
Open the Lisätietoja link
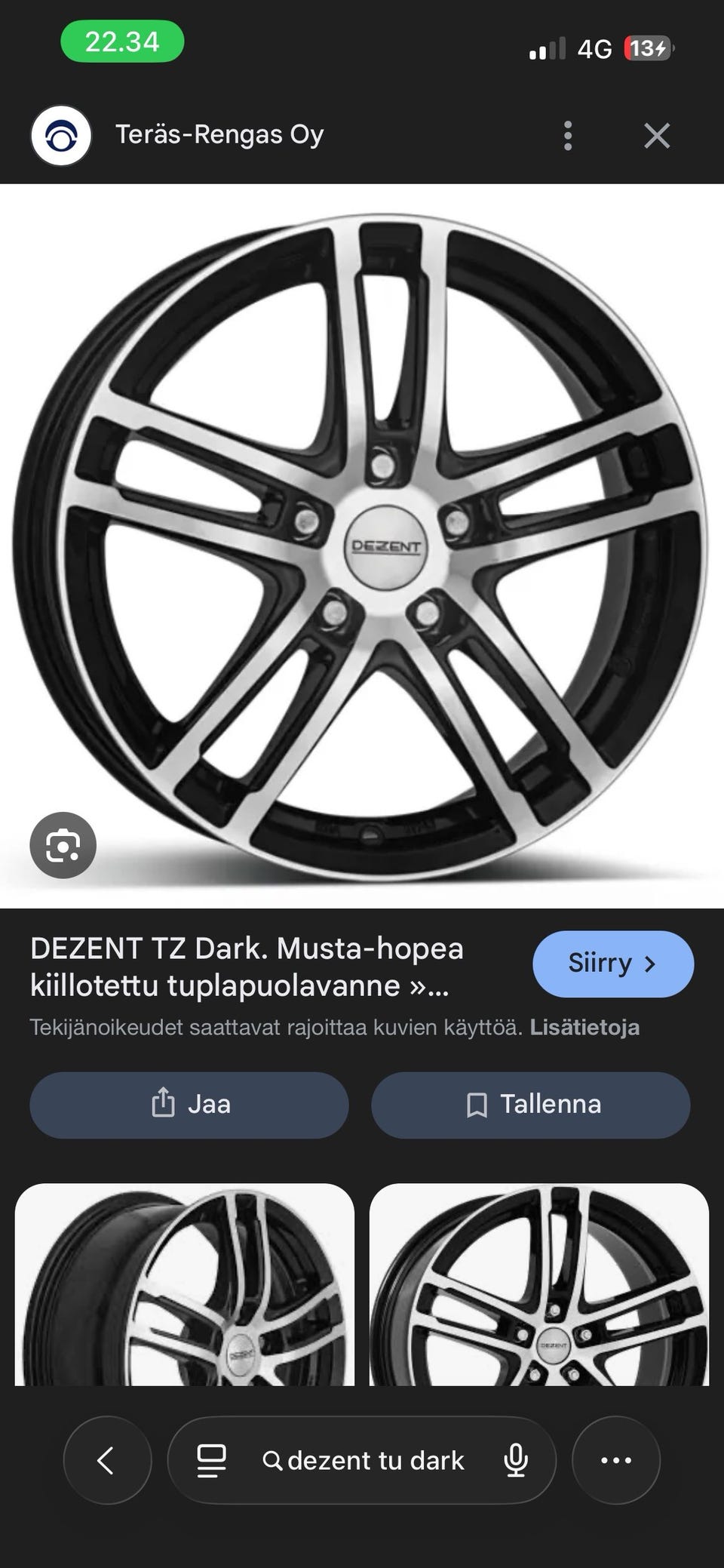[586, 1027]
